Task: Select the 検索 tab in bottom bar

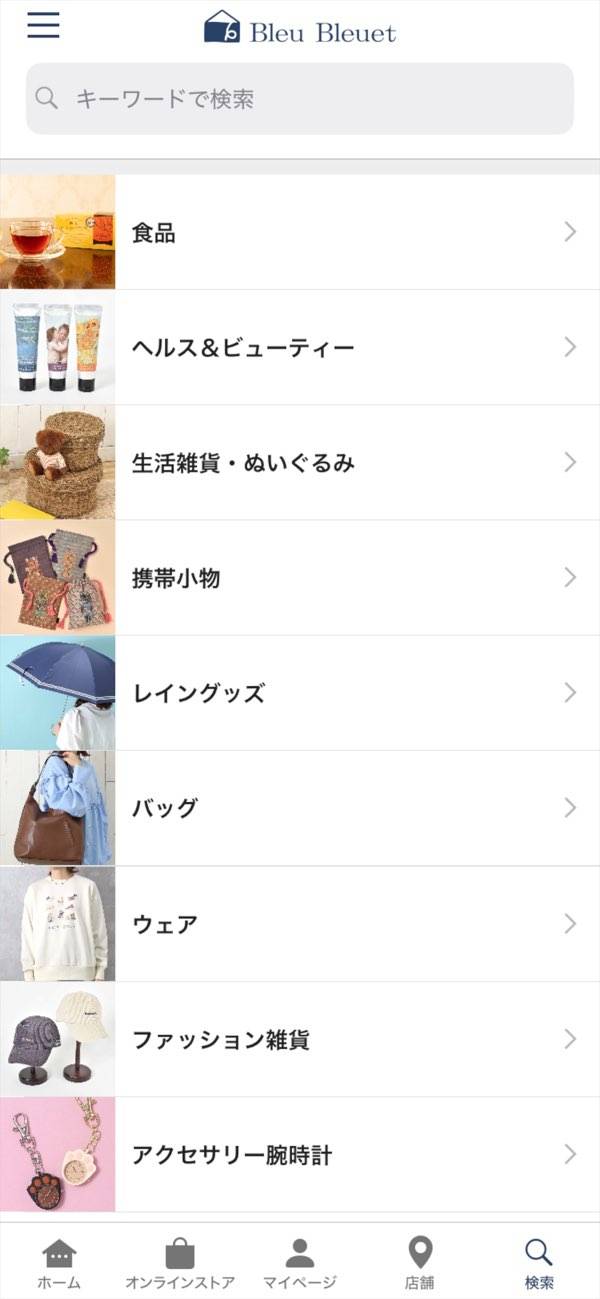Action: click(539, 1263)
